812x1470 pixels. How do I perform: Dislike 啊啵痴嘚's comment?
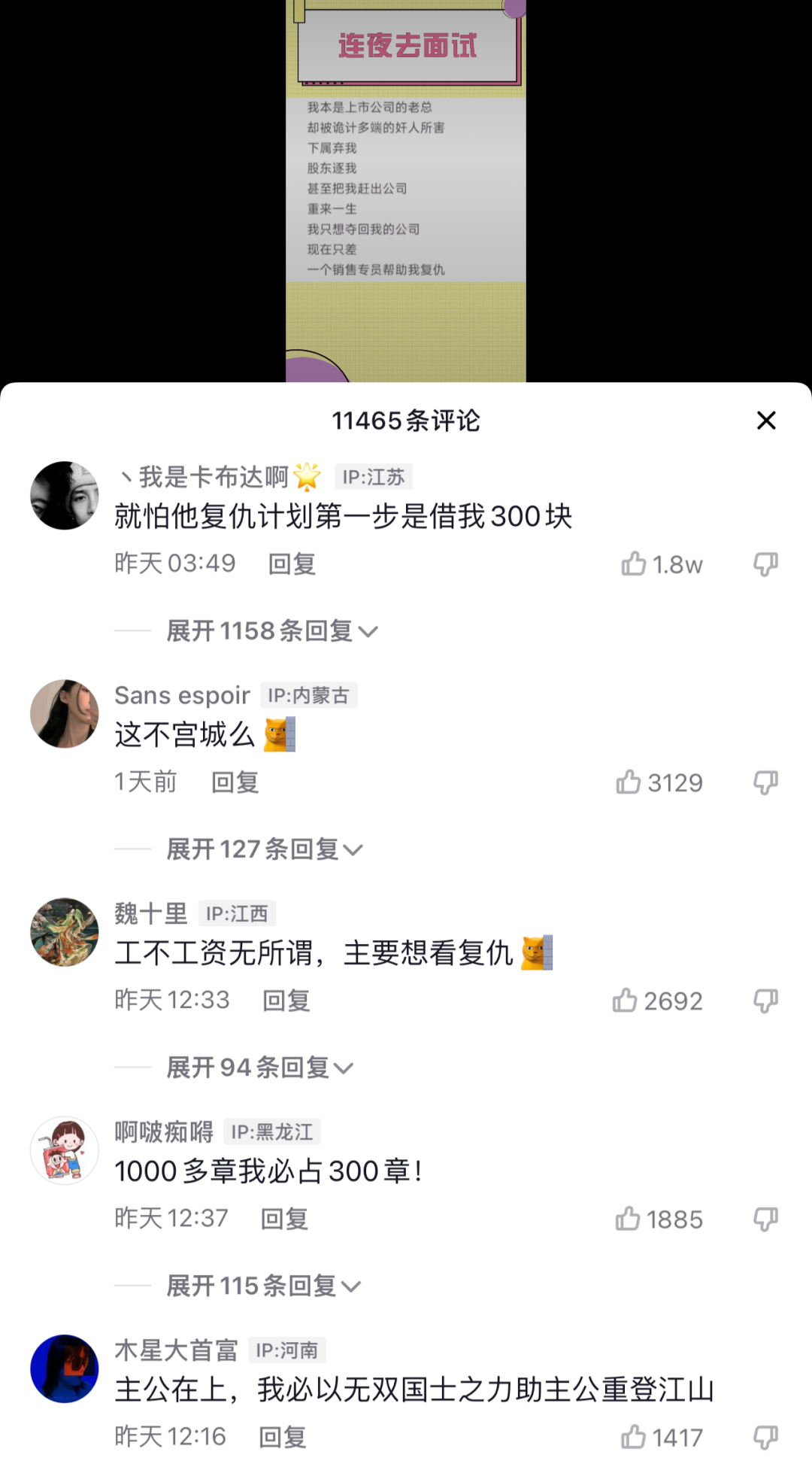765,1219
